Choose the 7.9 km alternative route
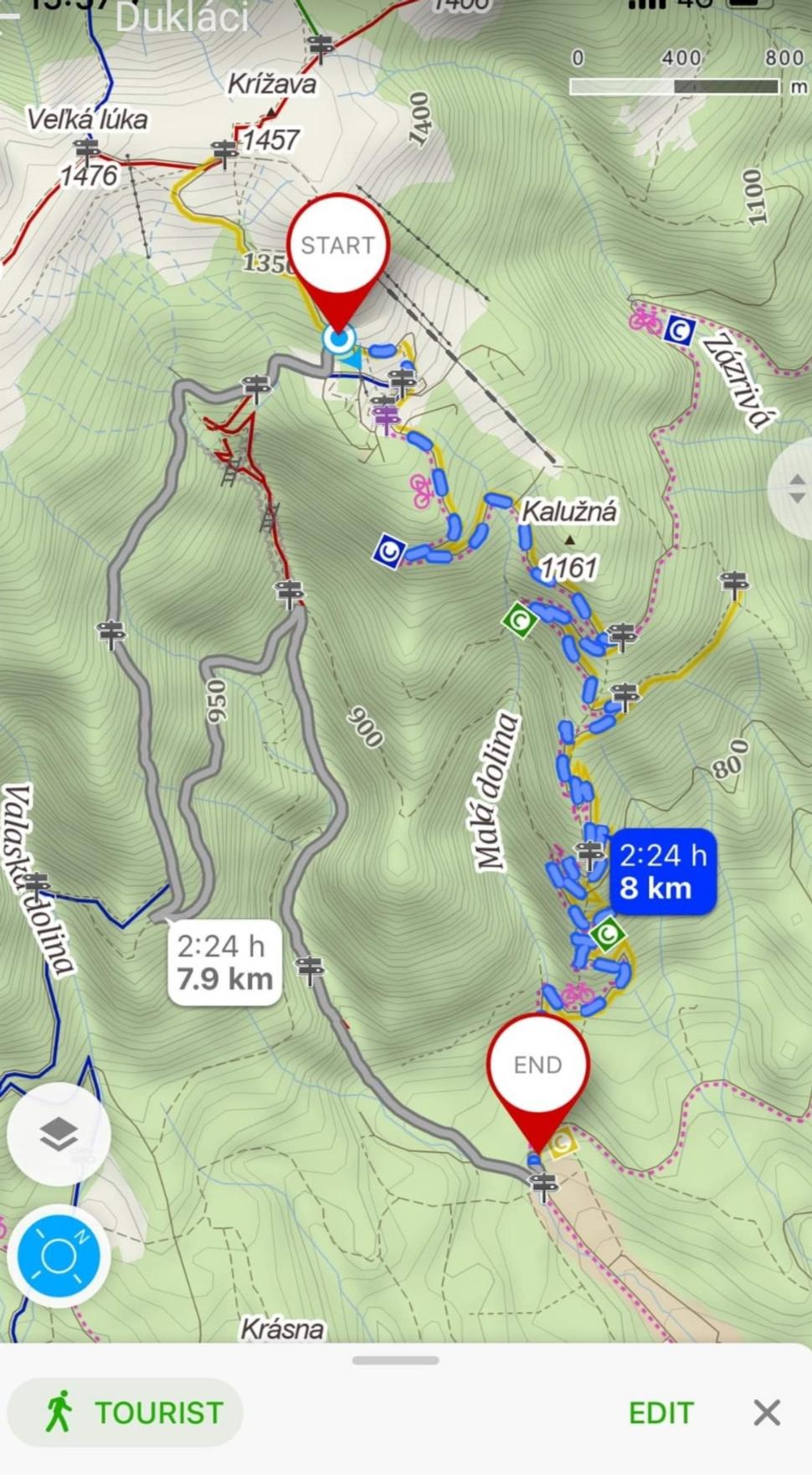Image resolution: width=812 pixels, height=1475 pixels. click(224, 962)
